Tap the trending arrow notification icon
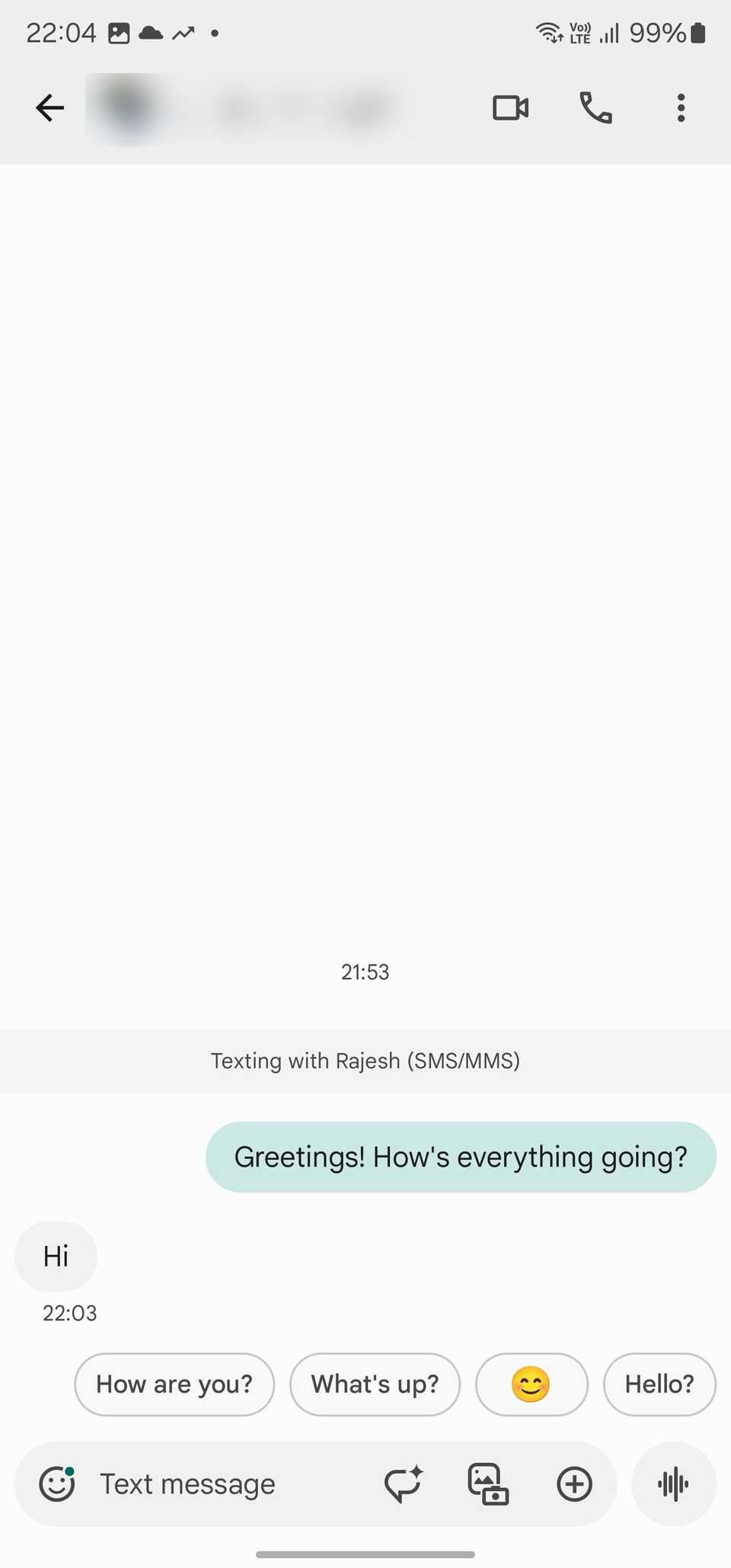 [x=184, y=32]
